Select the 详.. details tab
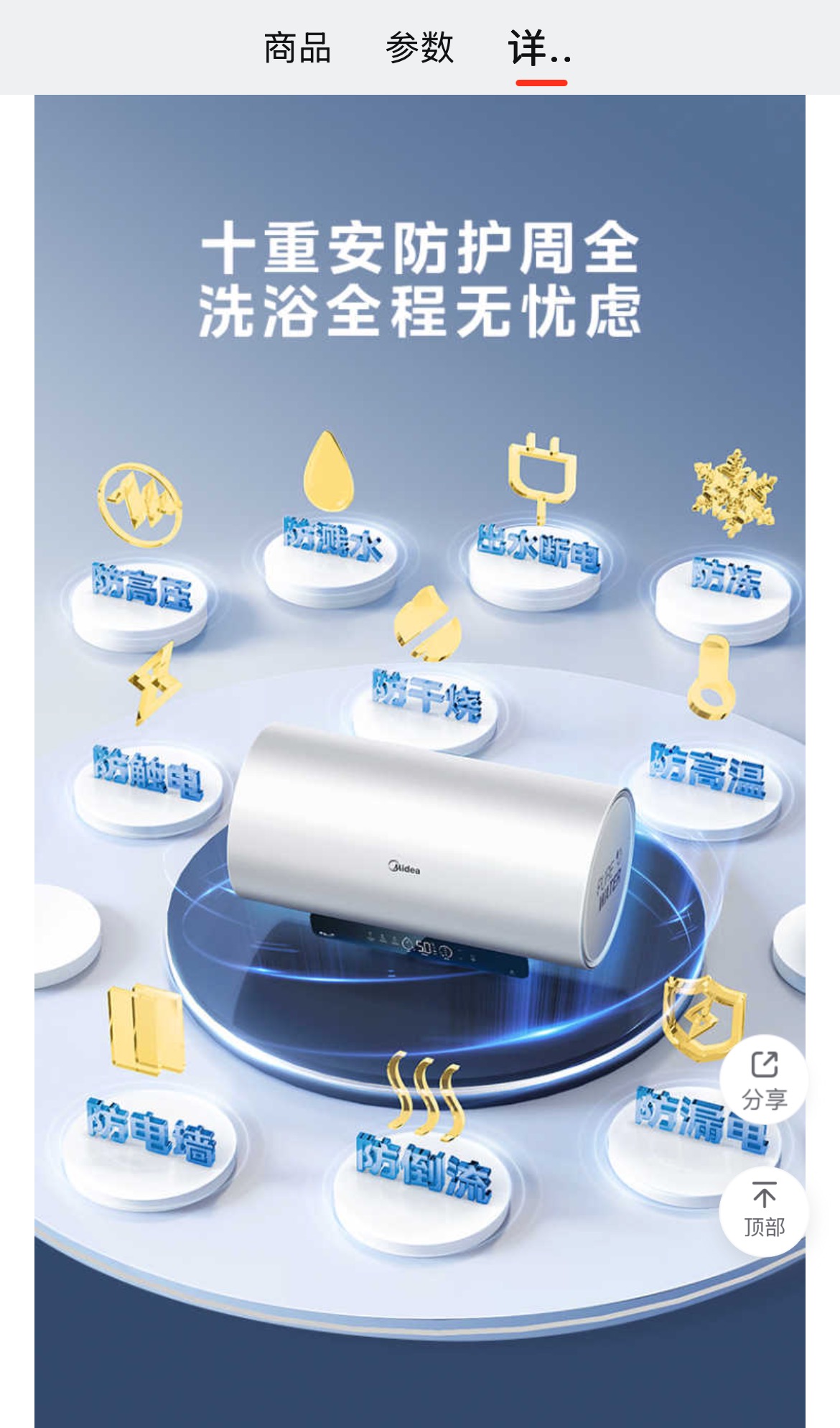The width and height of the screenshot is (840, 1428). point(540,48)
